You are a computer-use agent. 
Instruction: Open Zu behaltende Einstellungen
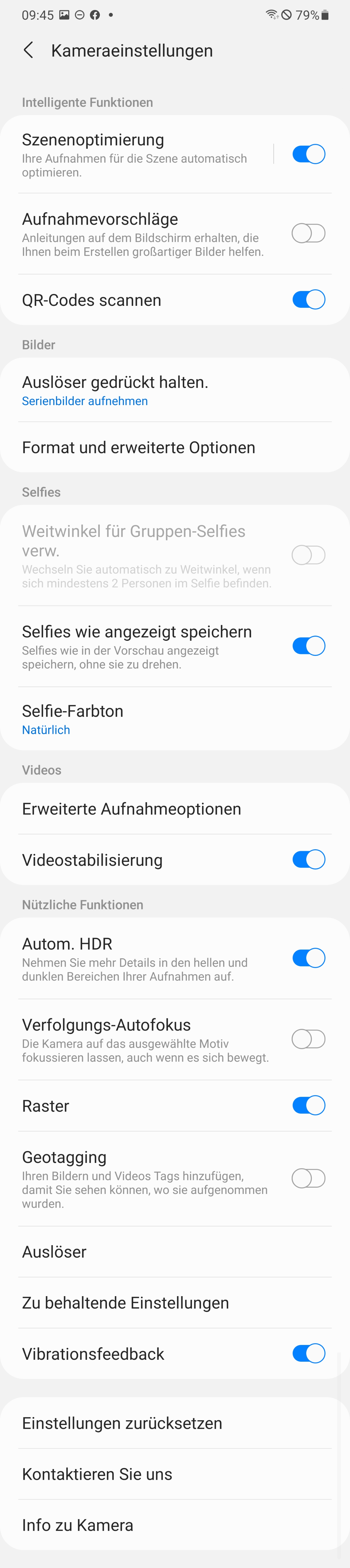coord(126,1303)
